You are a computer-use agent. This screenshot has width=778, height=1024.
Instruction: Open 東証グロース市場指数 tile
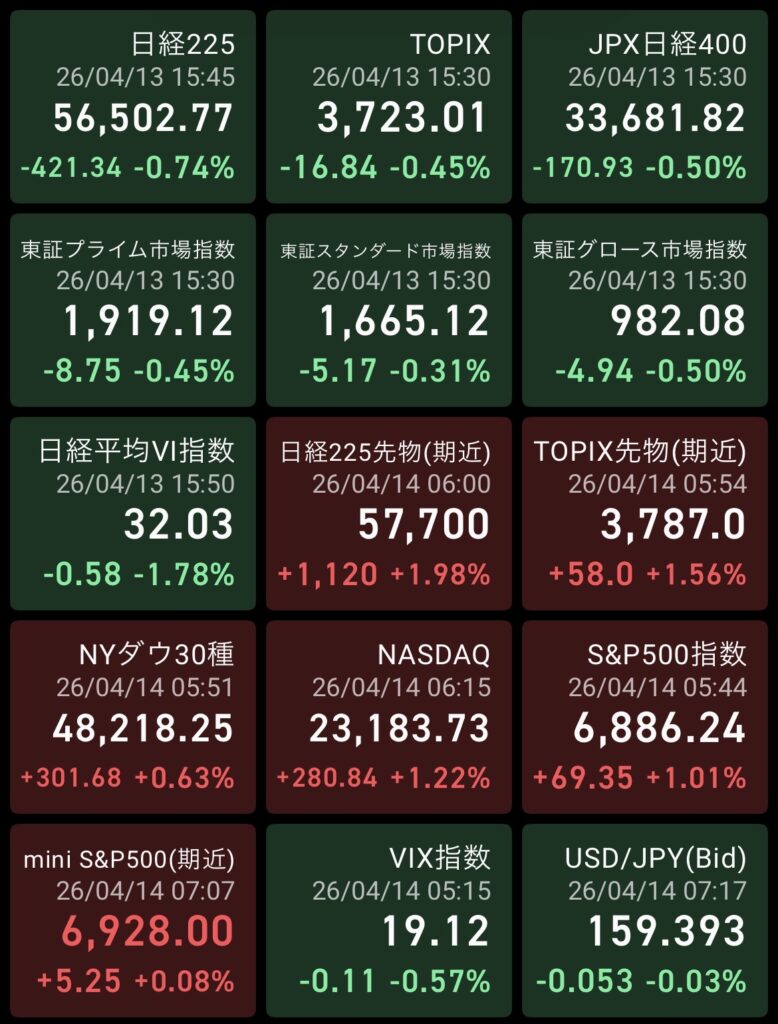[645, 310]
